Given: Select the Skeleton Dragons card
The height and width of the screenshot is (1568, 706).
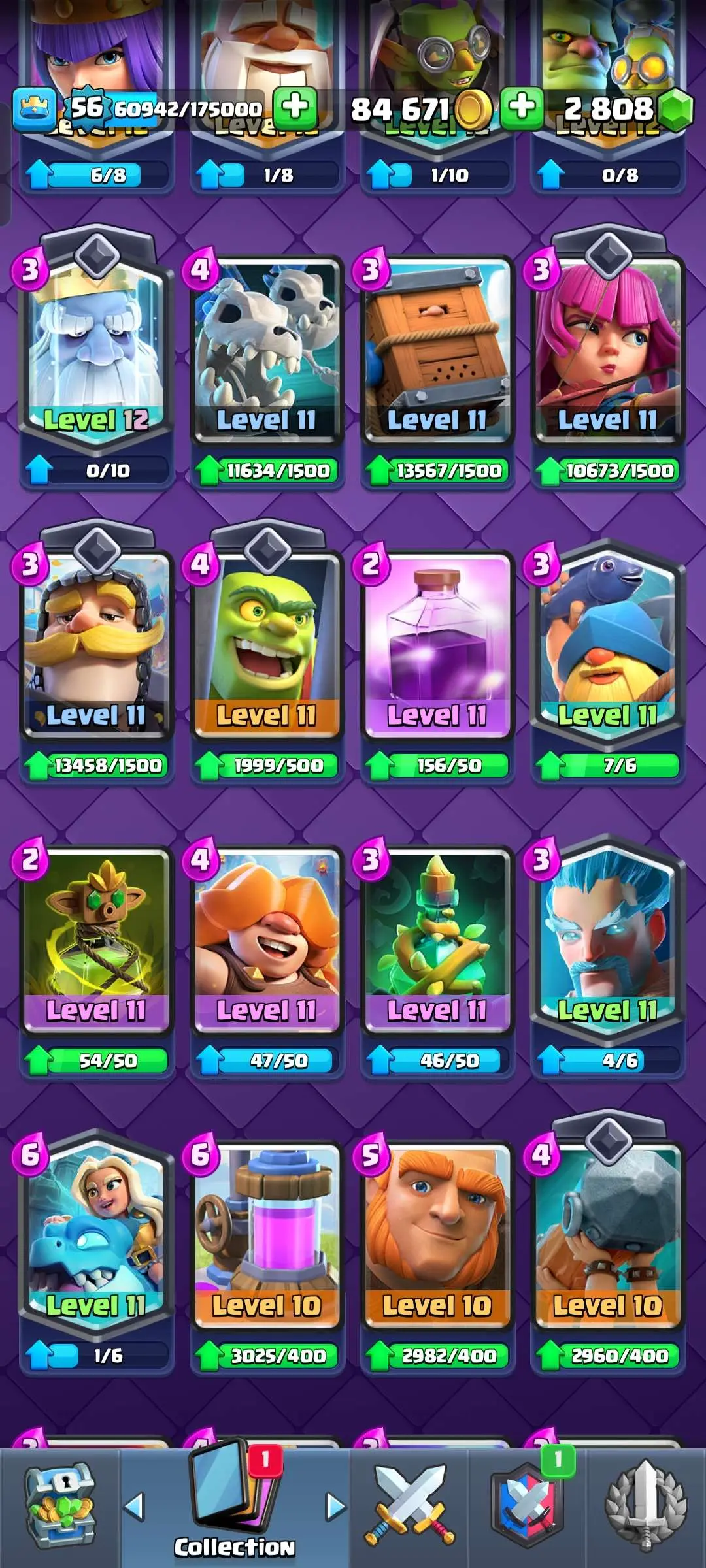Looking at the screenshot, I should point(267,353).
